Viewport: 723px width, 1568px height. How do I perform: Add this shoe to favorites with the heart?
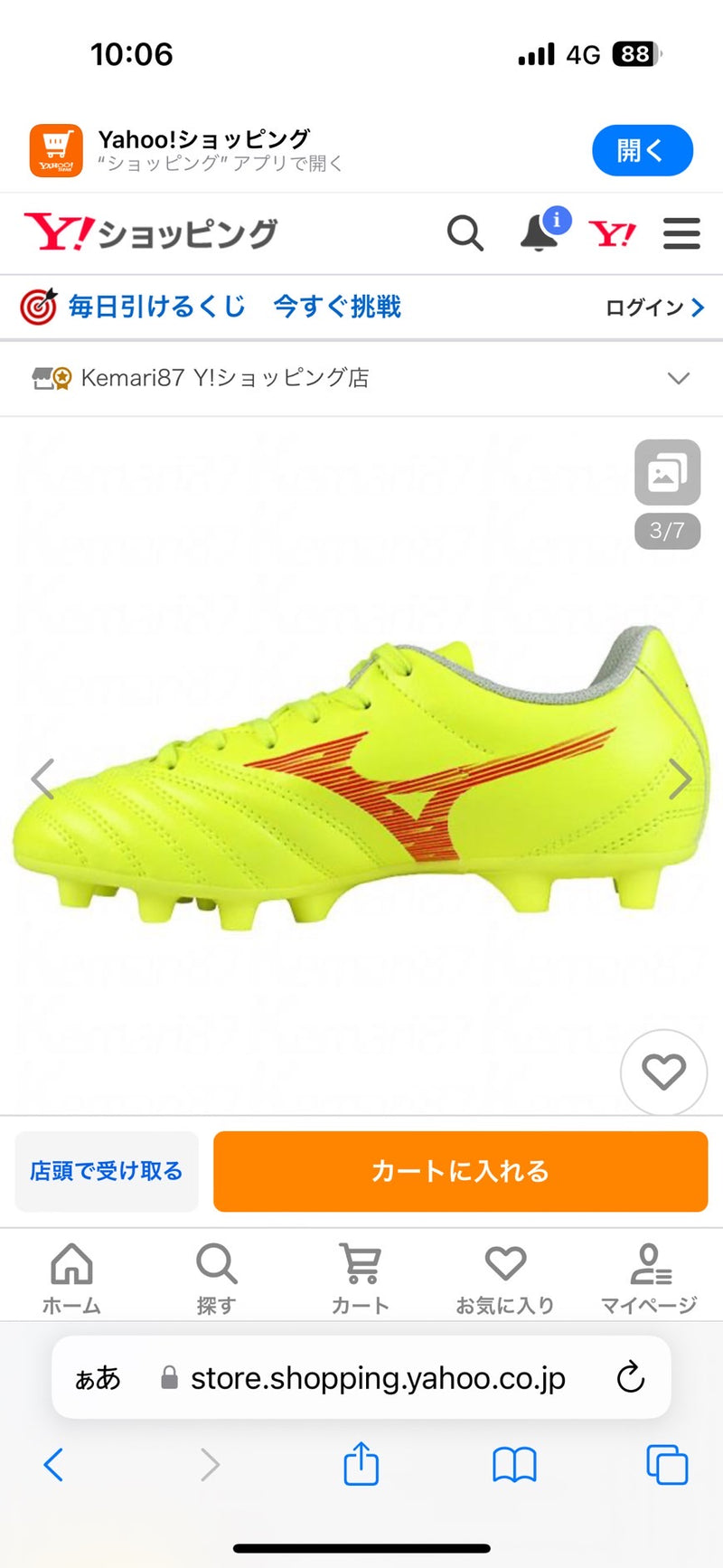coord(663,1072)
